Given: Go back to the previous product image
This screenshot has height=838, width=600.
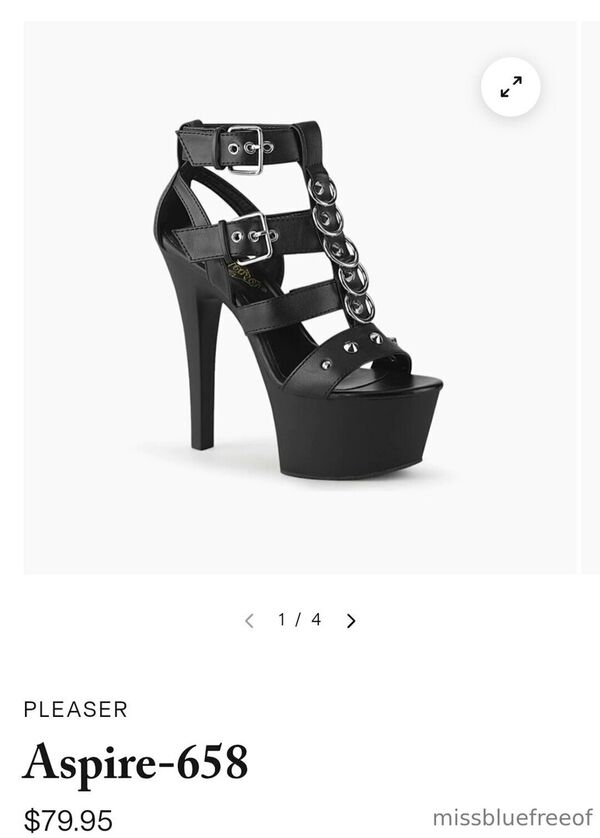Looking at the screenshot, I should coord(249,621).
